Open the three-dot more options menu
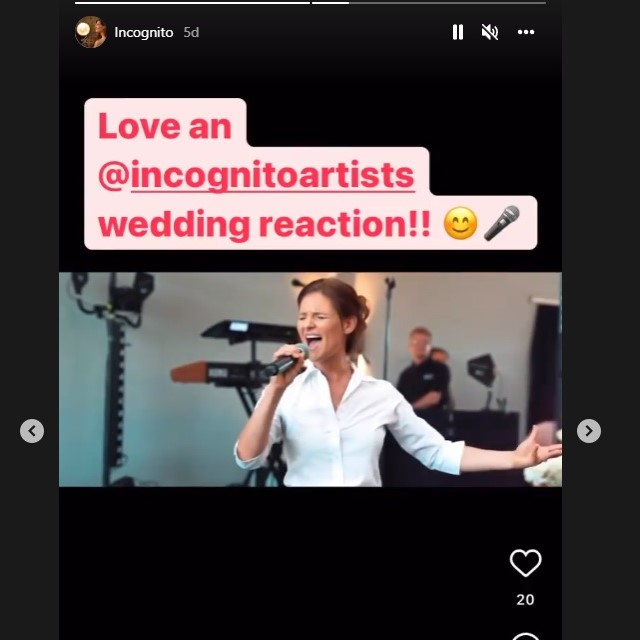Viewport: 640px width, 640px height. (x=526, y=32)
